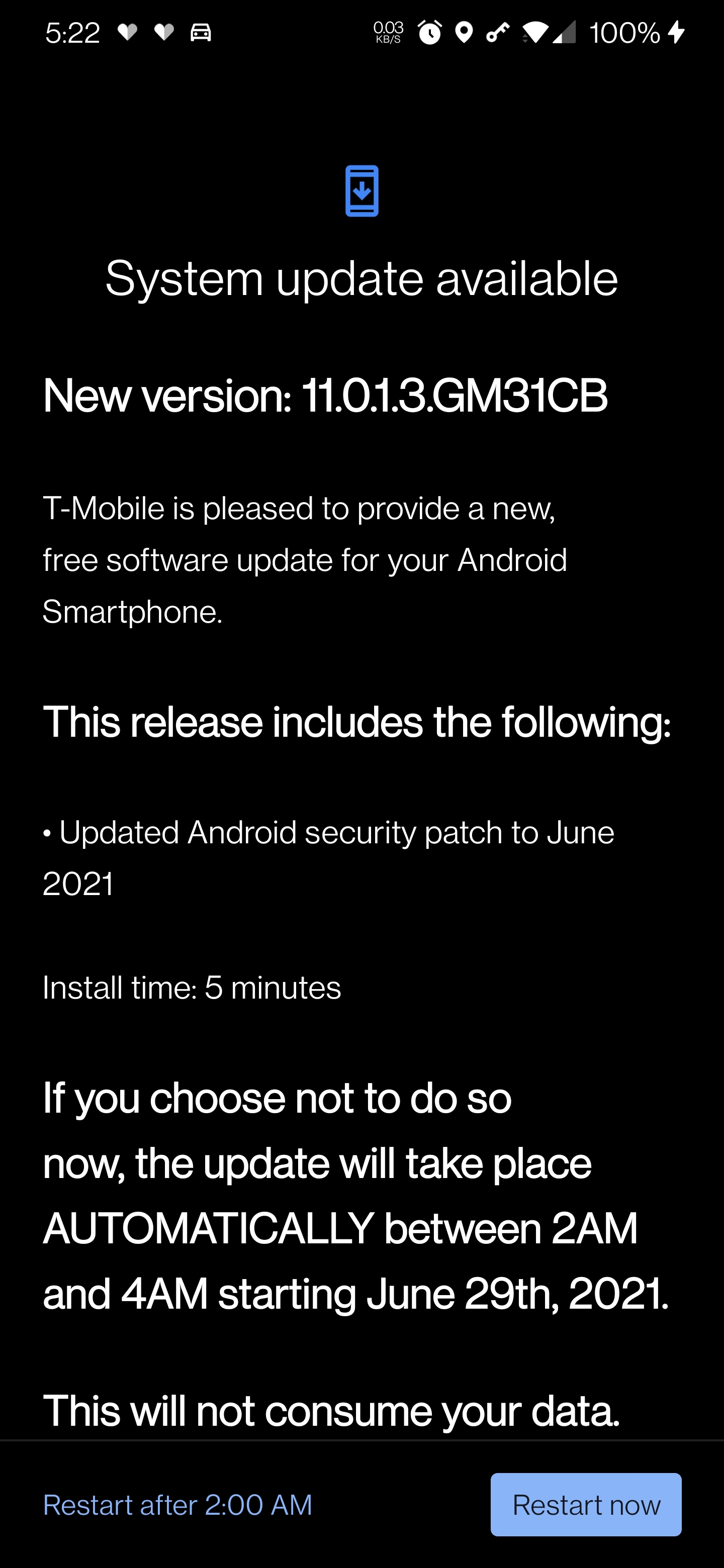Tap the Restart now button

click(x=586, y=1504)
